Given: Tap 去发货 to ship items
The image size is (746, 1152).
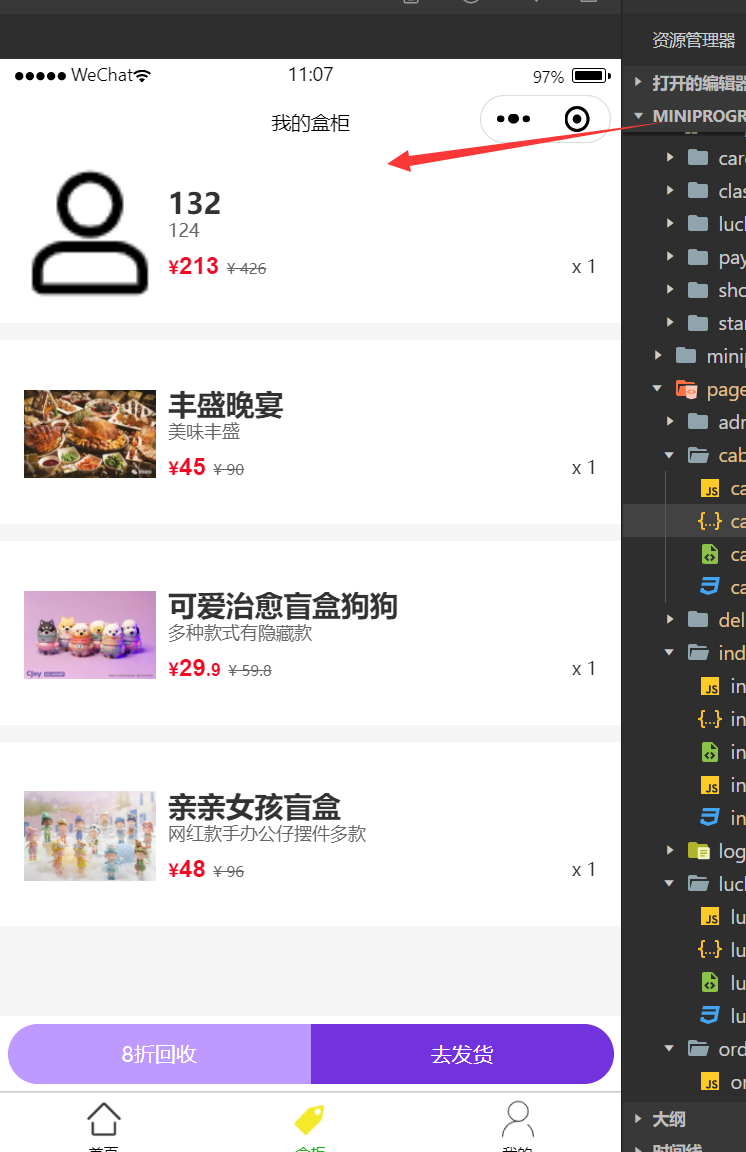Looking at the screenshot, I should pyautogui.click(x=462, y=1054).
